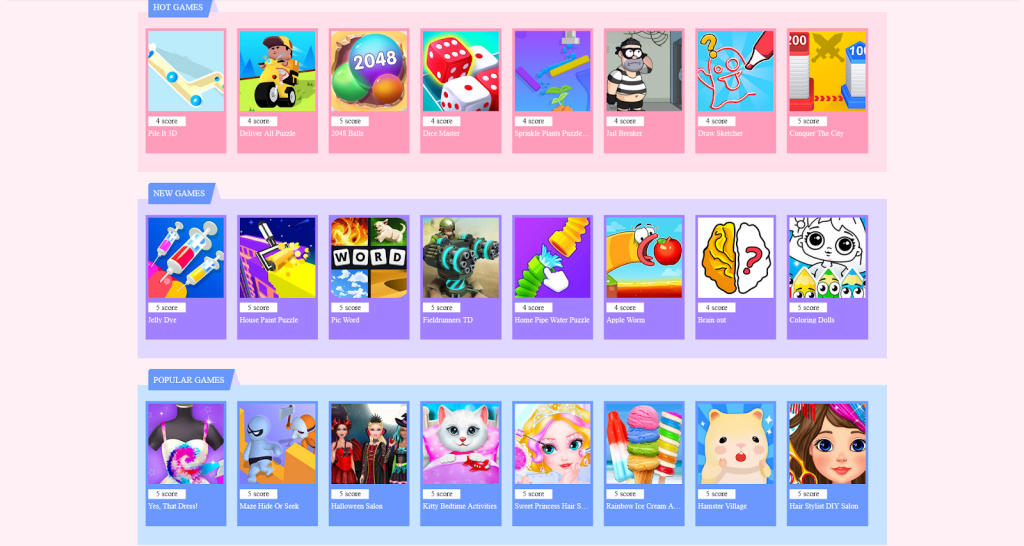Play the 2048 Balls game
Viewport: 1024px width, 546px height.
[x=369, y=71]
